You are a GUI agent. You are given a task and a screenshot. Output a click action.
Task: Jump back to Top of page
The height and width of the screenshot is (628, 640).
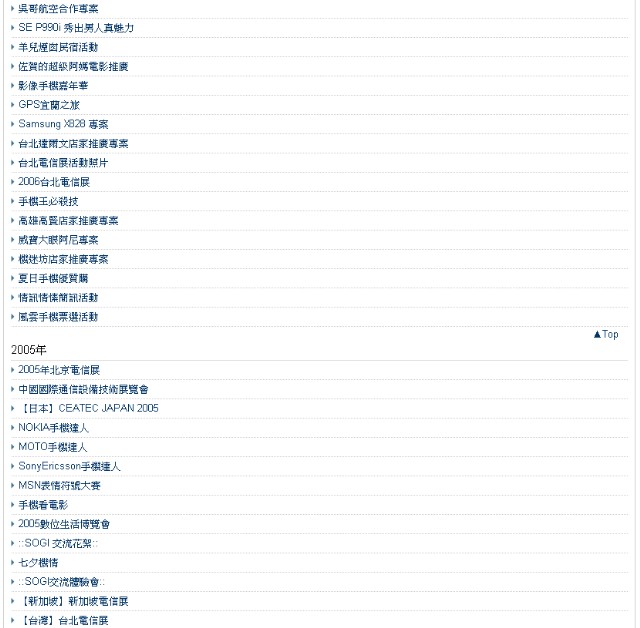[x=606, y=334]
